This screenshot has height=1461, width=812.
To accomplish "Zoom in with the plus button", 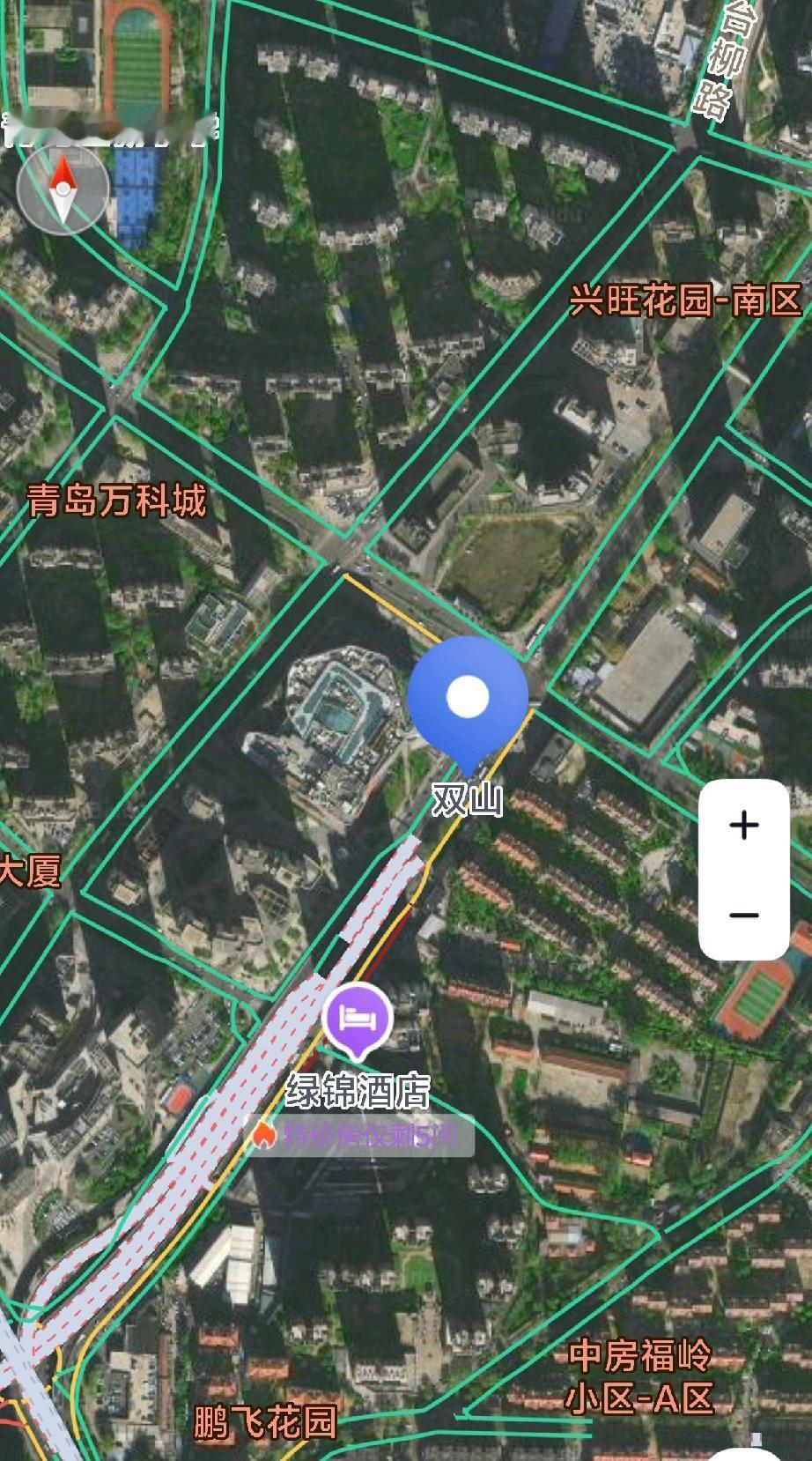I will [x=744, y=825].
